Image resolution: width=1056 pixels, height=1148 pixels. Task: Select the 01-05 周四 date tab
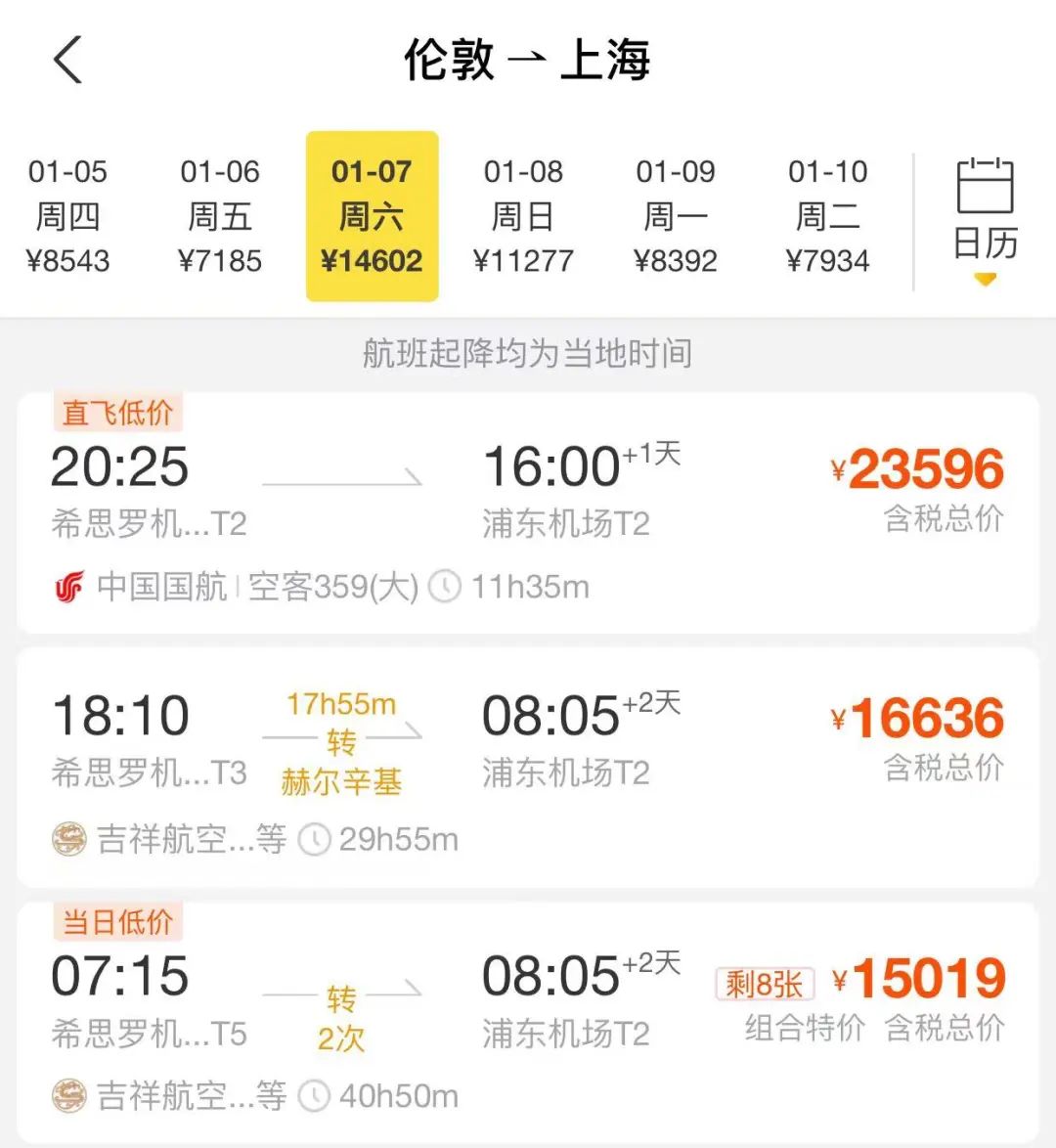point(67,216)
